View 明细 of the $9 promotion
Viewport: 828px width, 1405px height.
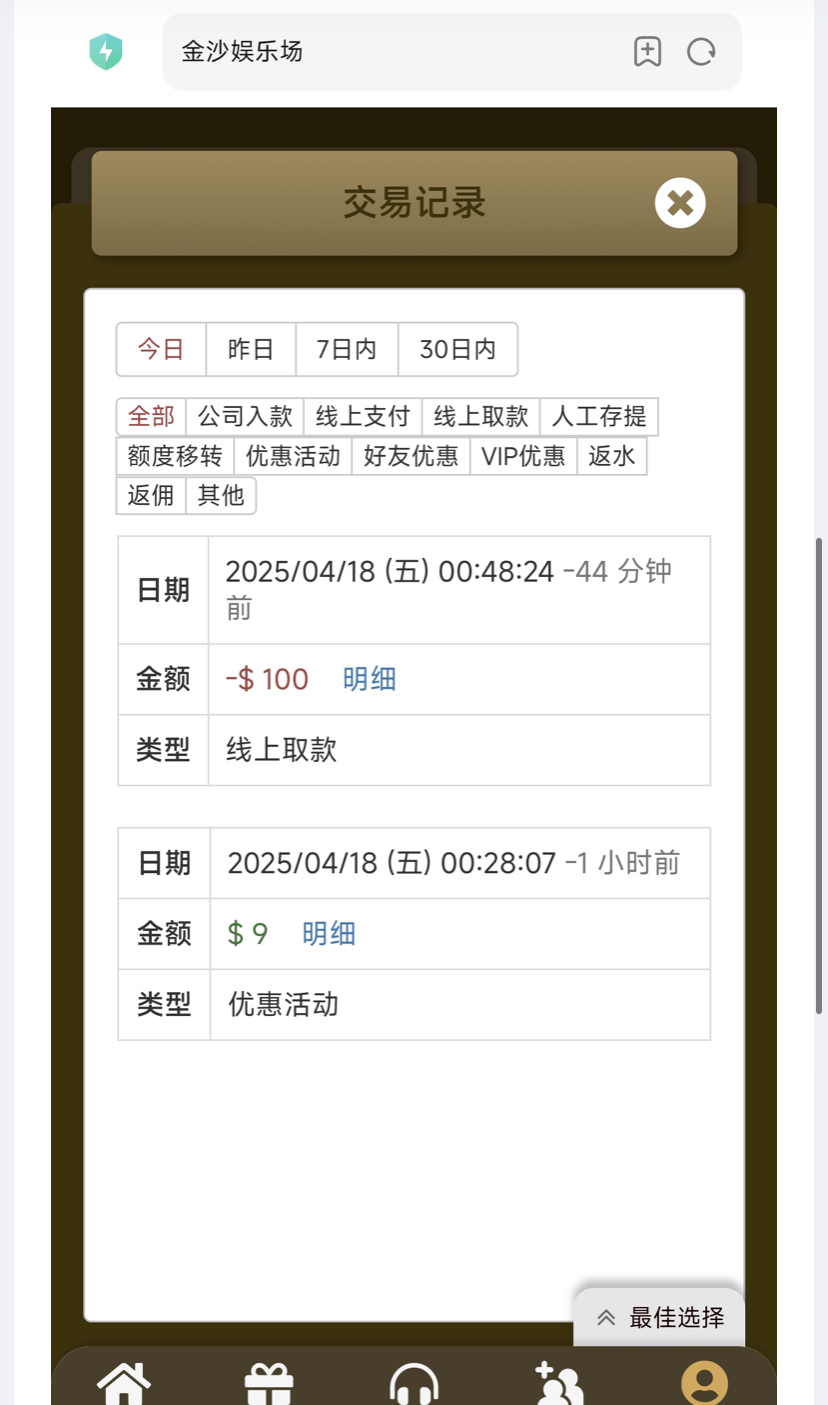[329, 934]
